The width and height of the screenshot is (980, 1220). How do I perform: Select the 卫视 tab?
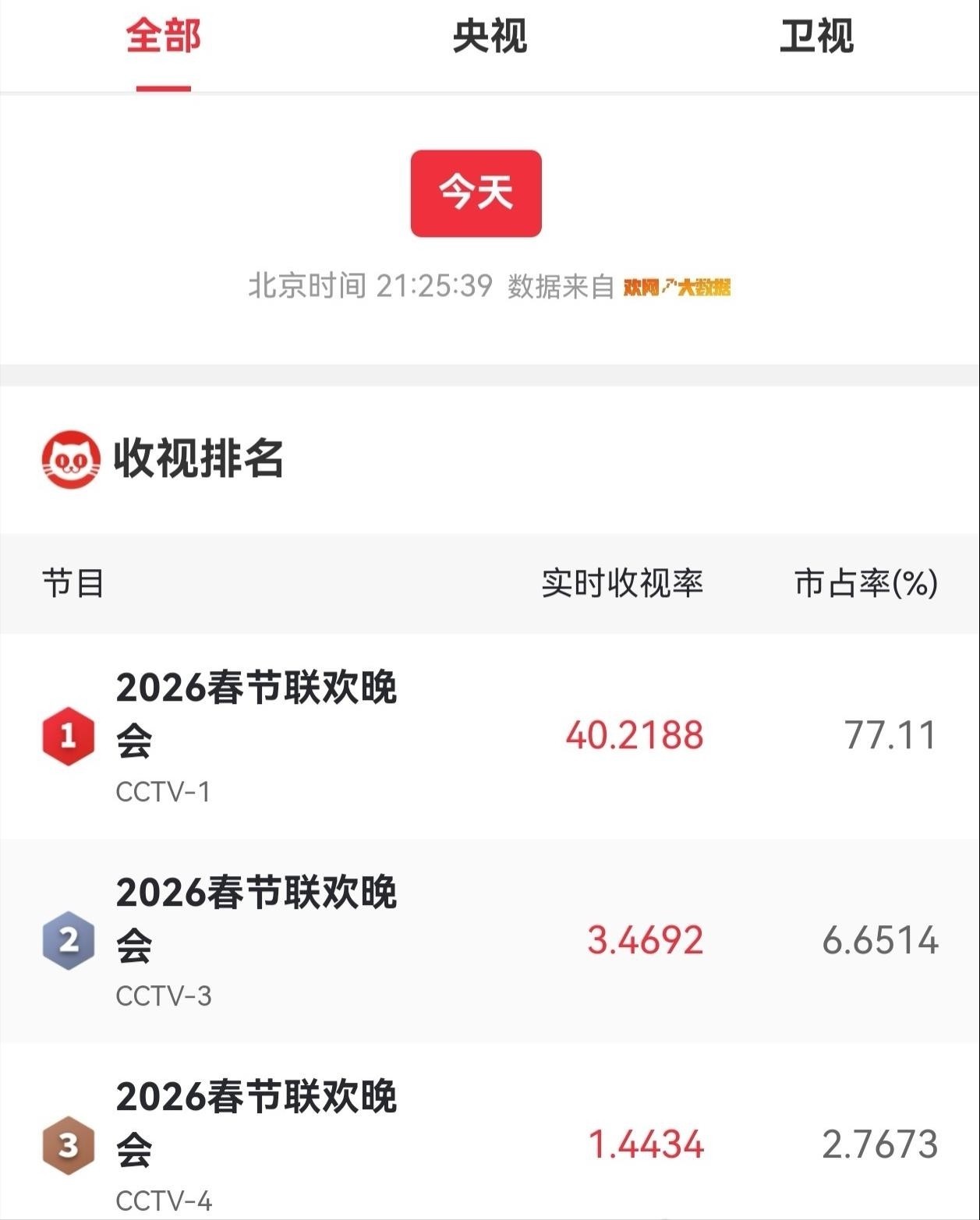pyautogui.click(x=816, y=37)
